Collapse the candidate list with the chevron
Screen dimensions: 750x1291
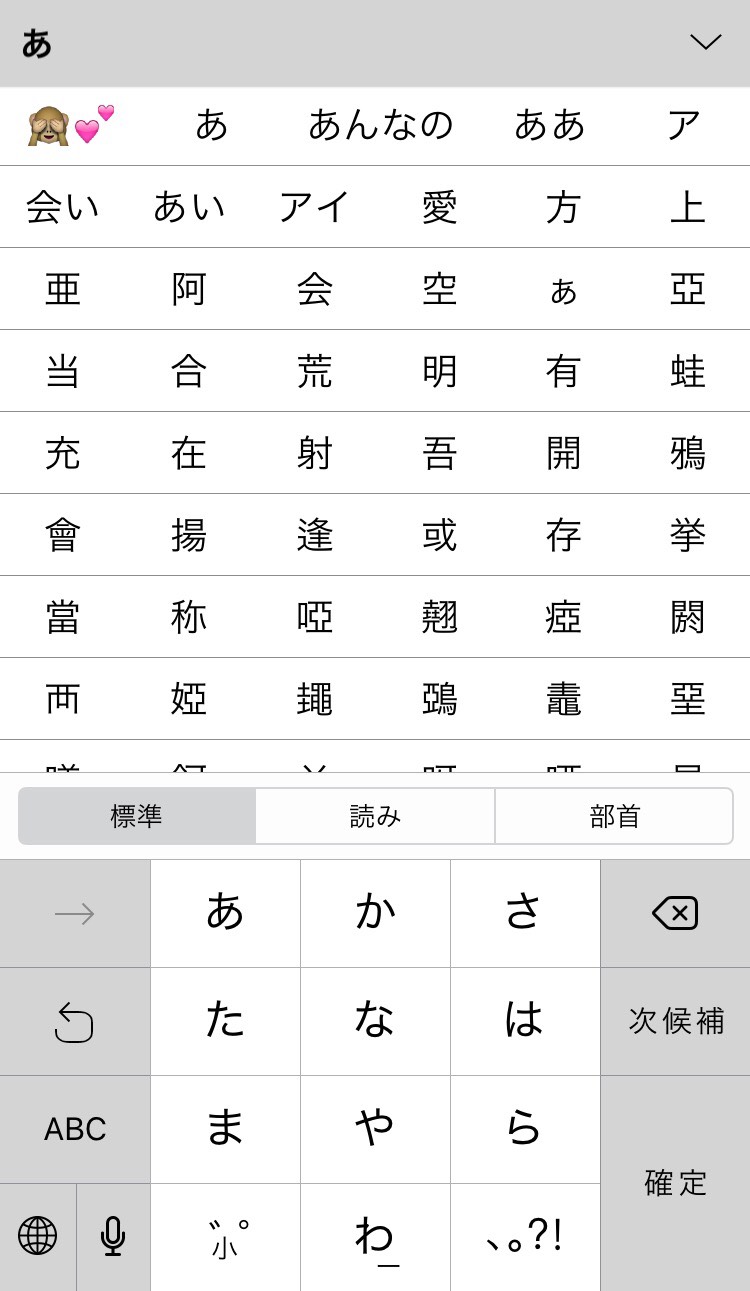(x=705, y=42)
